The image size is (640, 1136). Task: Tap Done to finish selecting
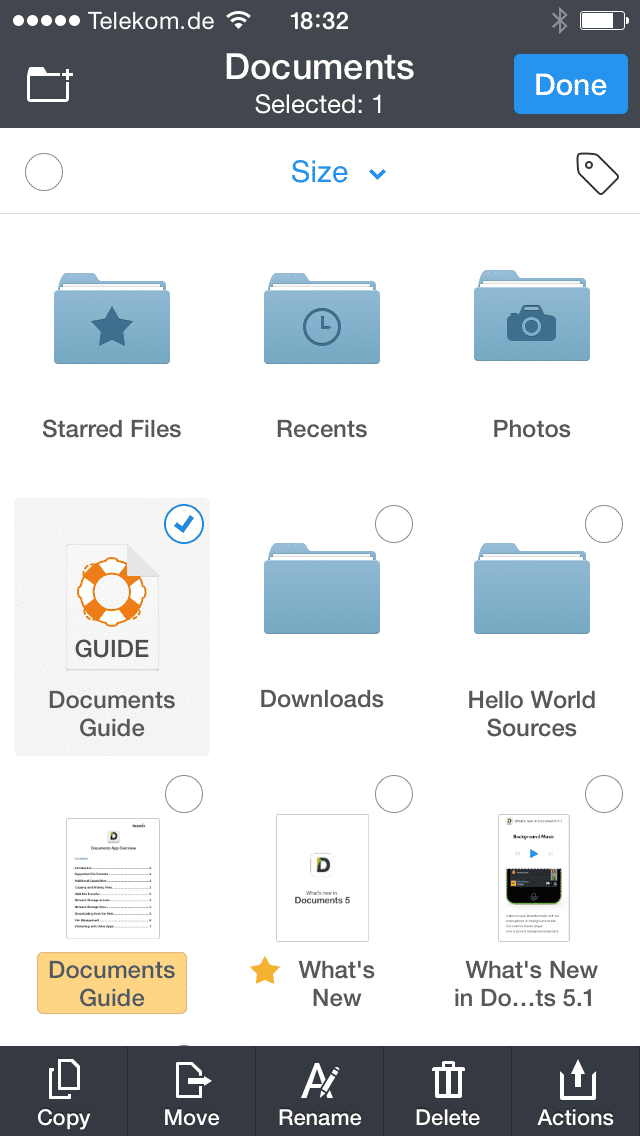[x=570, y=85]
